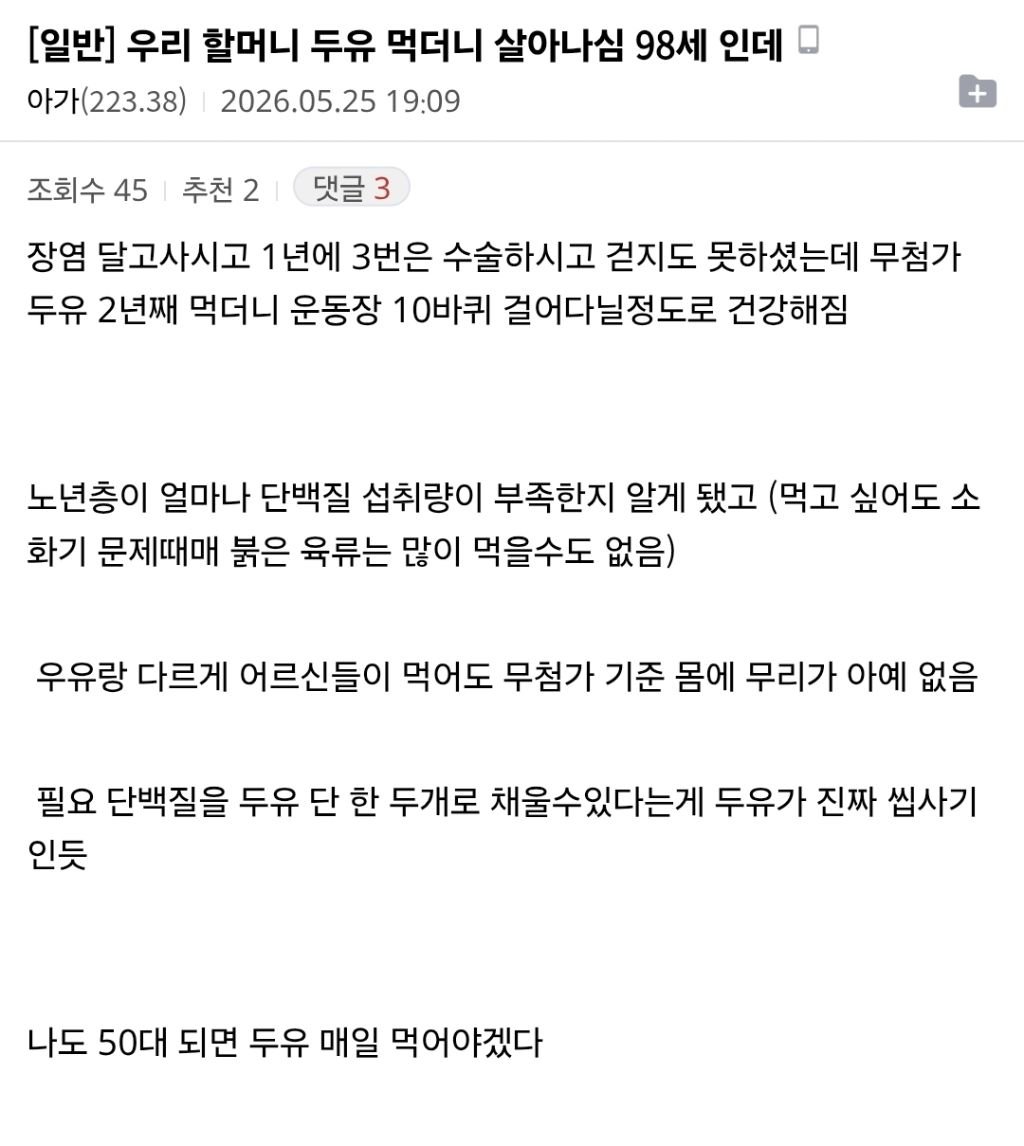
Task: Open the 댓글 3 comments chip
Action: tap(352, 188)
